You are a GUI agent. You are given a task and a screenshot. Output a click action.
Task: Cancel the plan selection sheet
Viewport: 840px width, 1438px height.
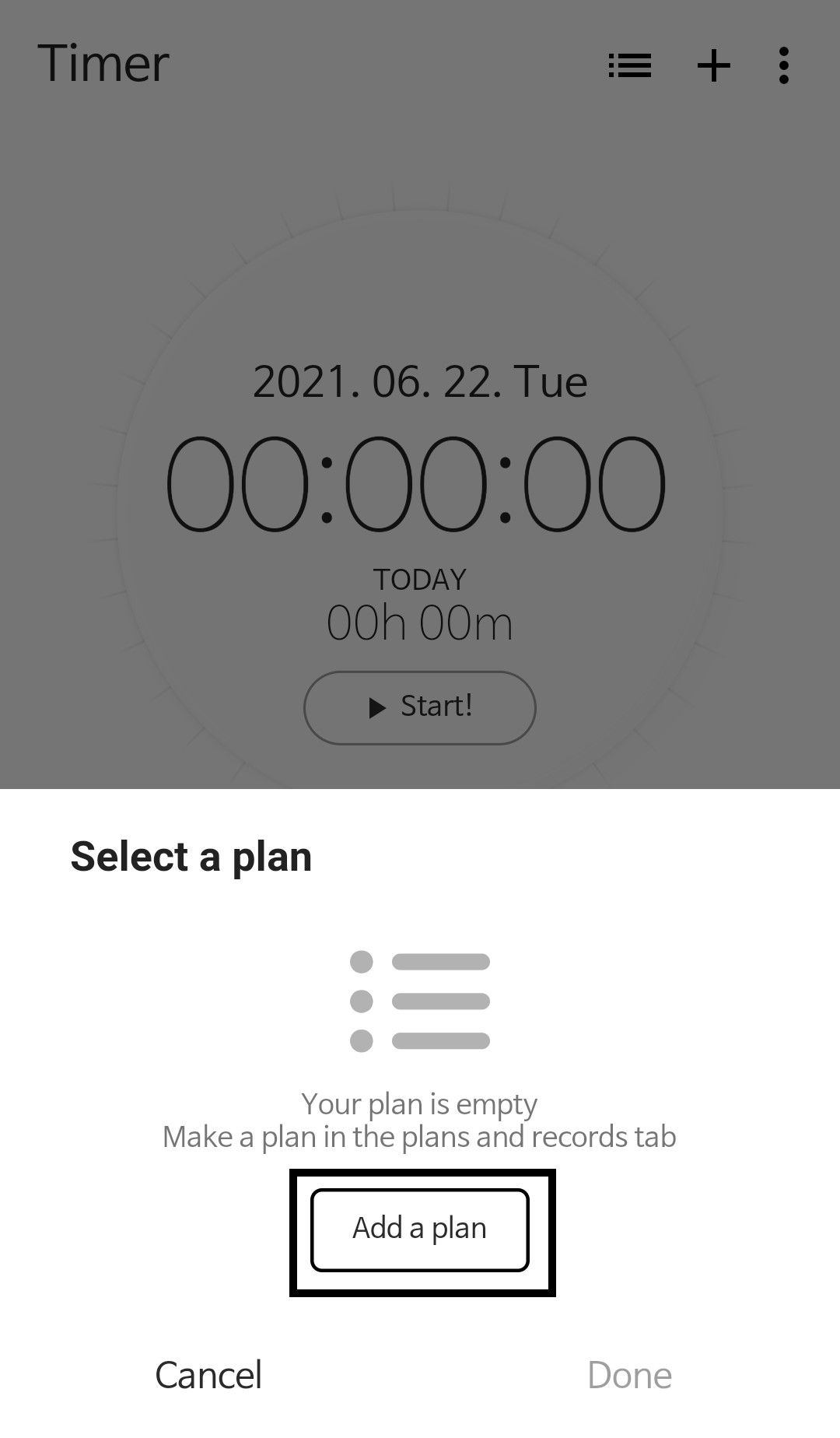point(208,1374)
